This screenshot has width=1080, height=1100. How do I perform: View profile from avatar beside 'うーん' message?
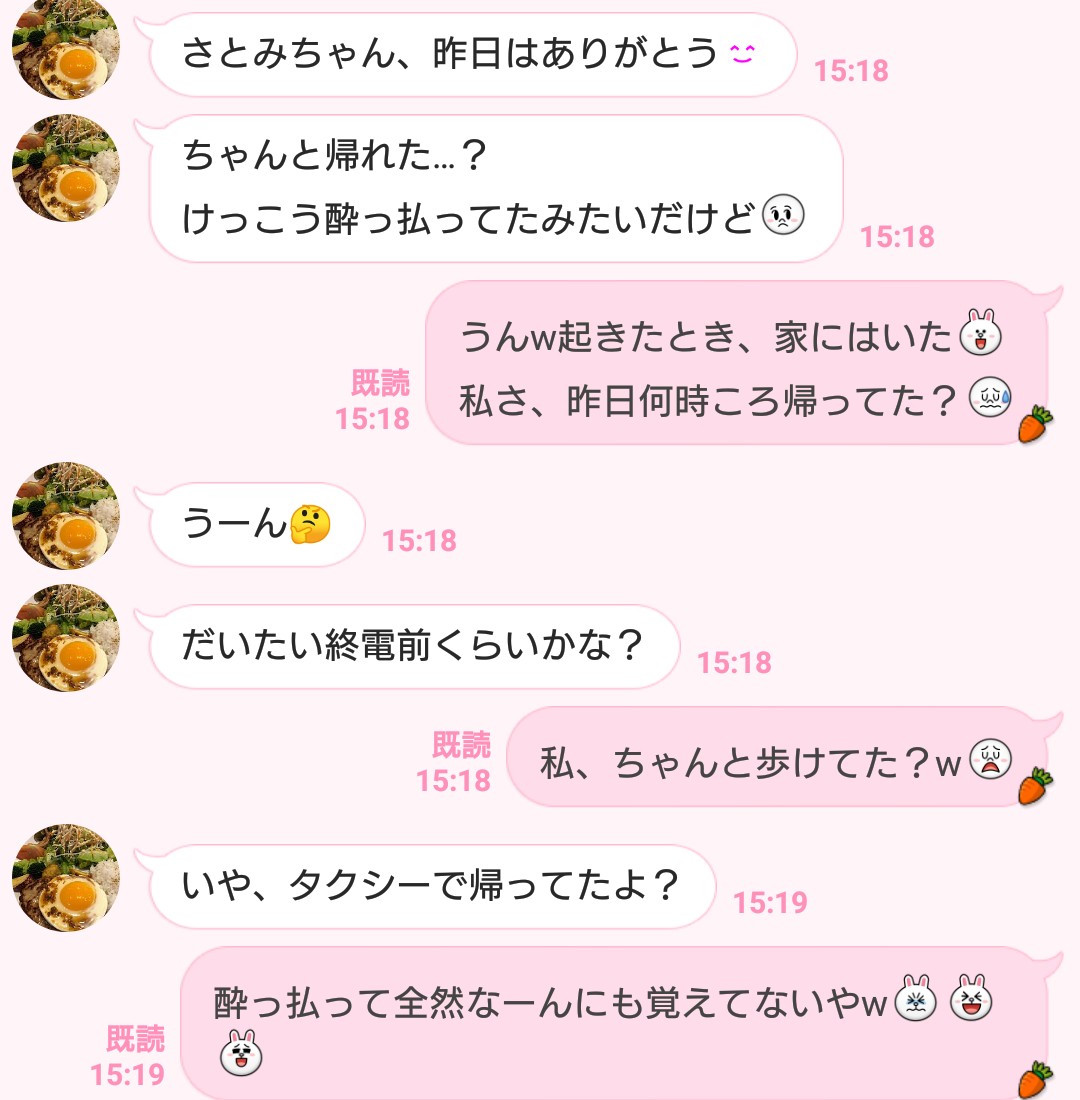[66, 516]
